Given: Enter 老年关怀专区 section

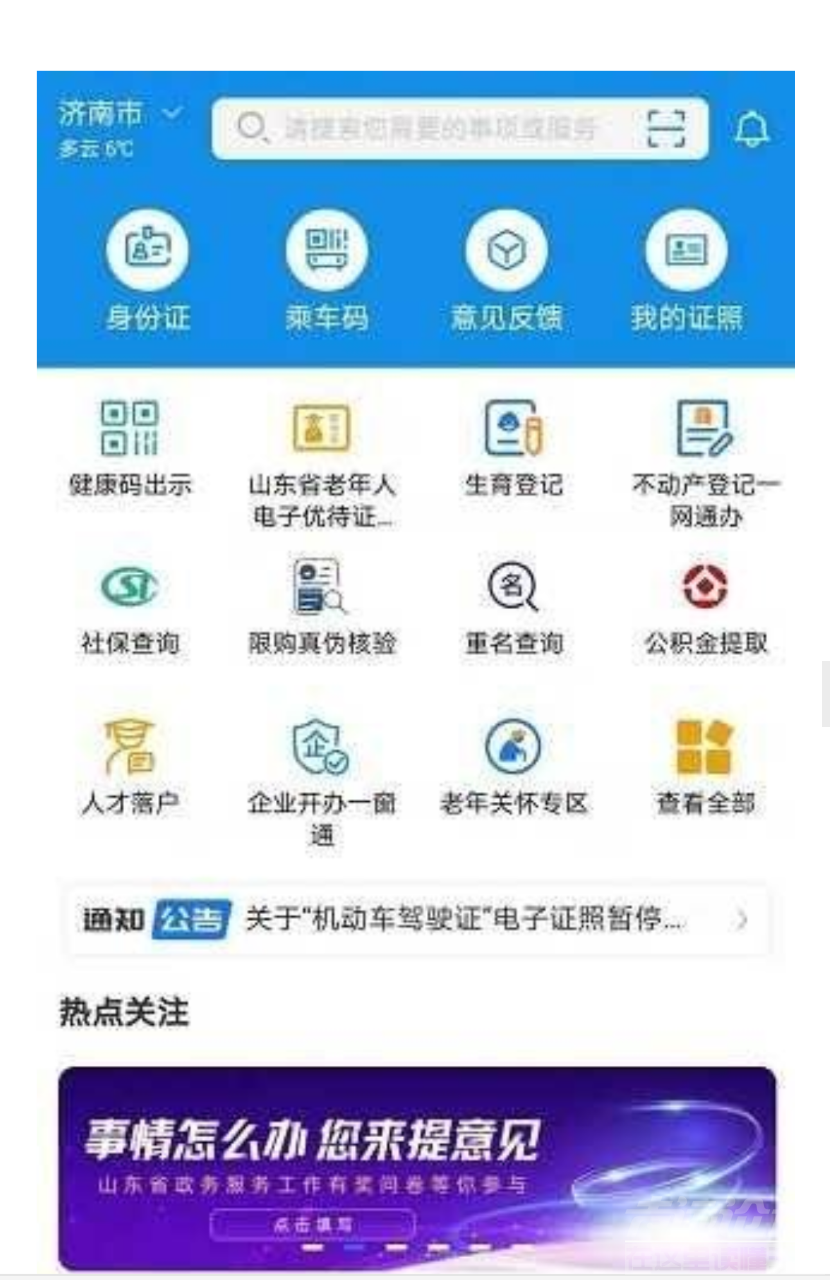Looking at the screenshot, I should click(x=513, y=766).
